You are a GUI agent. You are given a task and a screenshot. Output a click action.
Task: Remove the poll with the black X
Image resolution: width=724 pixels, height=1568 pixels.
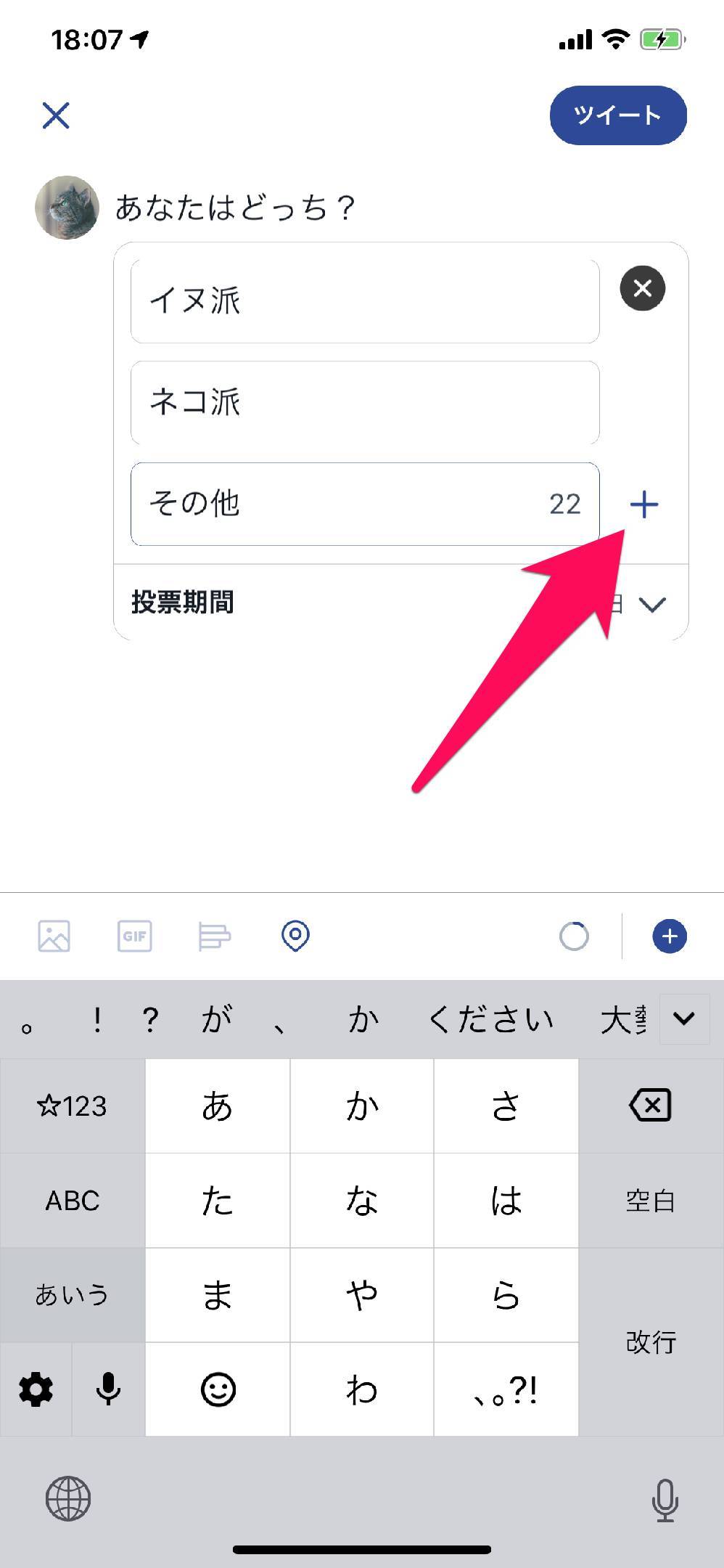(642, 288)
